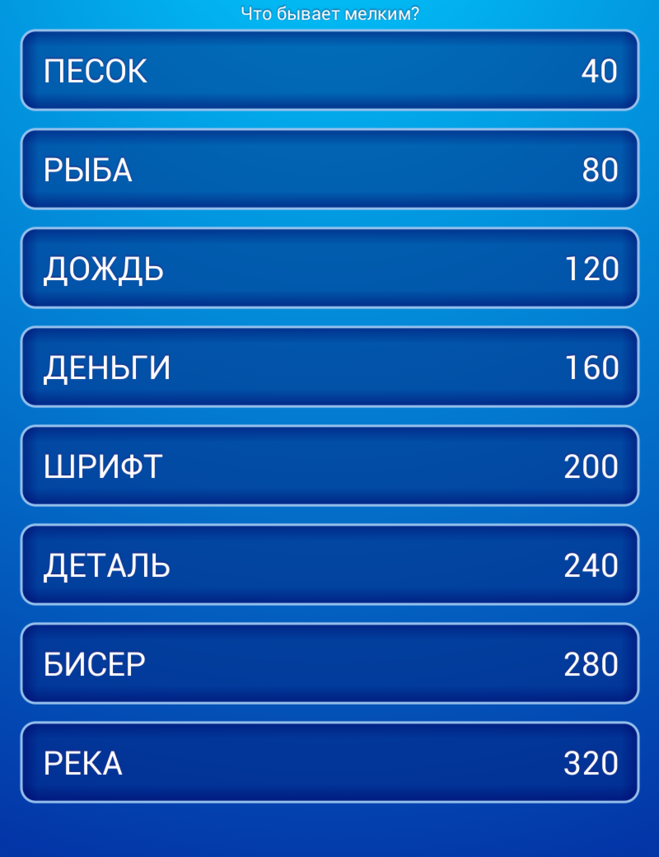
Task: Choose the ДОЖДЬ answer row
Action: pyautogui.click(x=329, y=269)
